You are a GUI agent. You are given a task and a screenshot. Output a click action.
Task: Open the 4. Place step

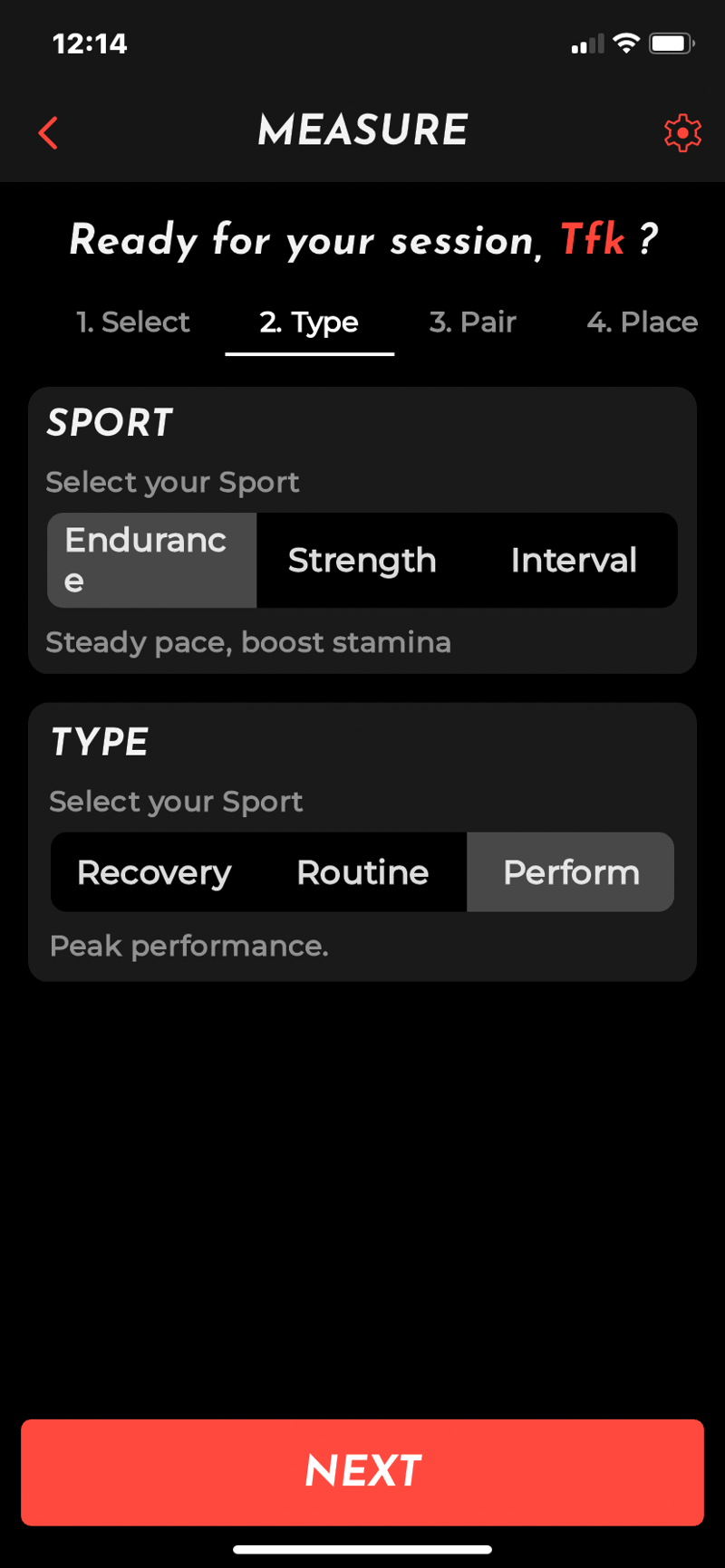pos(642,322)
